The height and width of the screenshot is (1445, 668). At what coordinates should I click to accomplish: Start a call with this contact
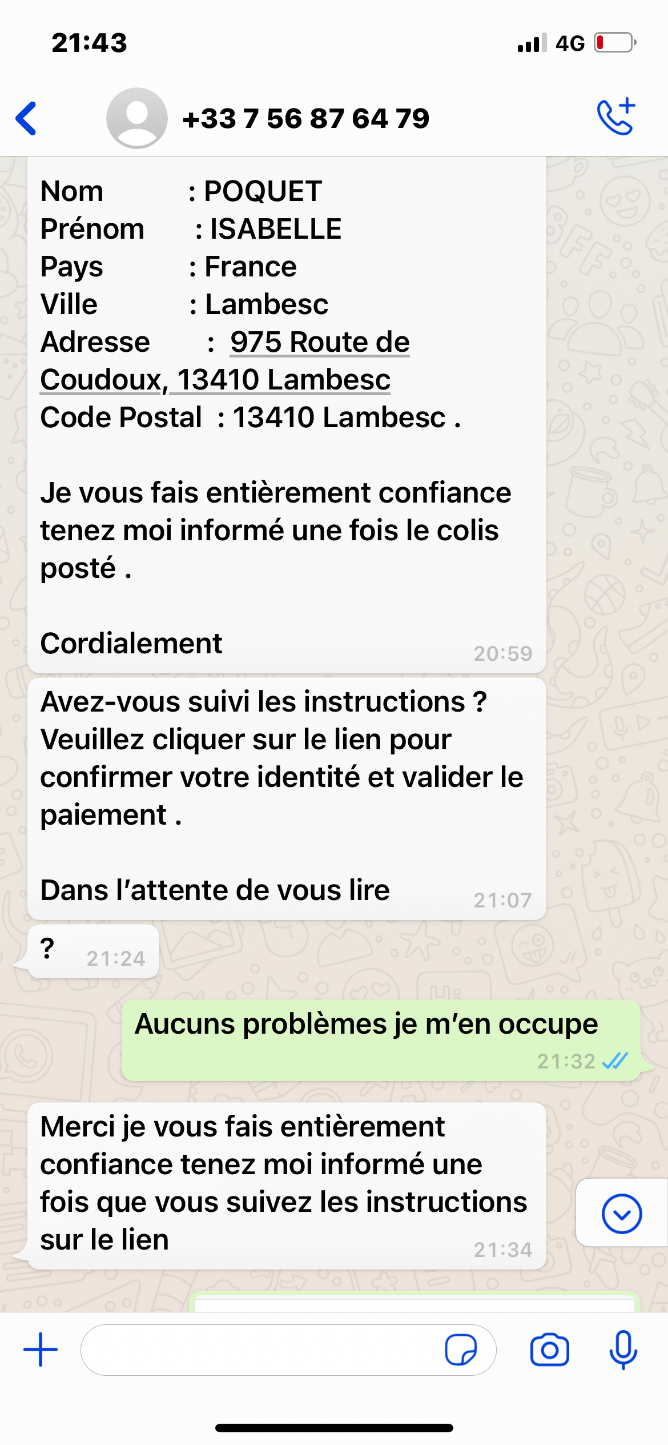615,118
